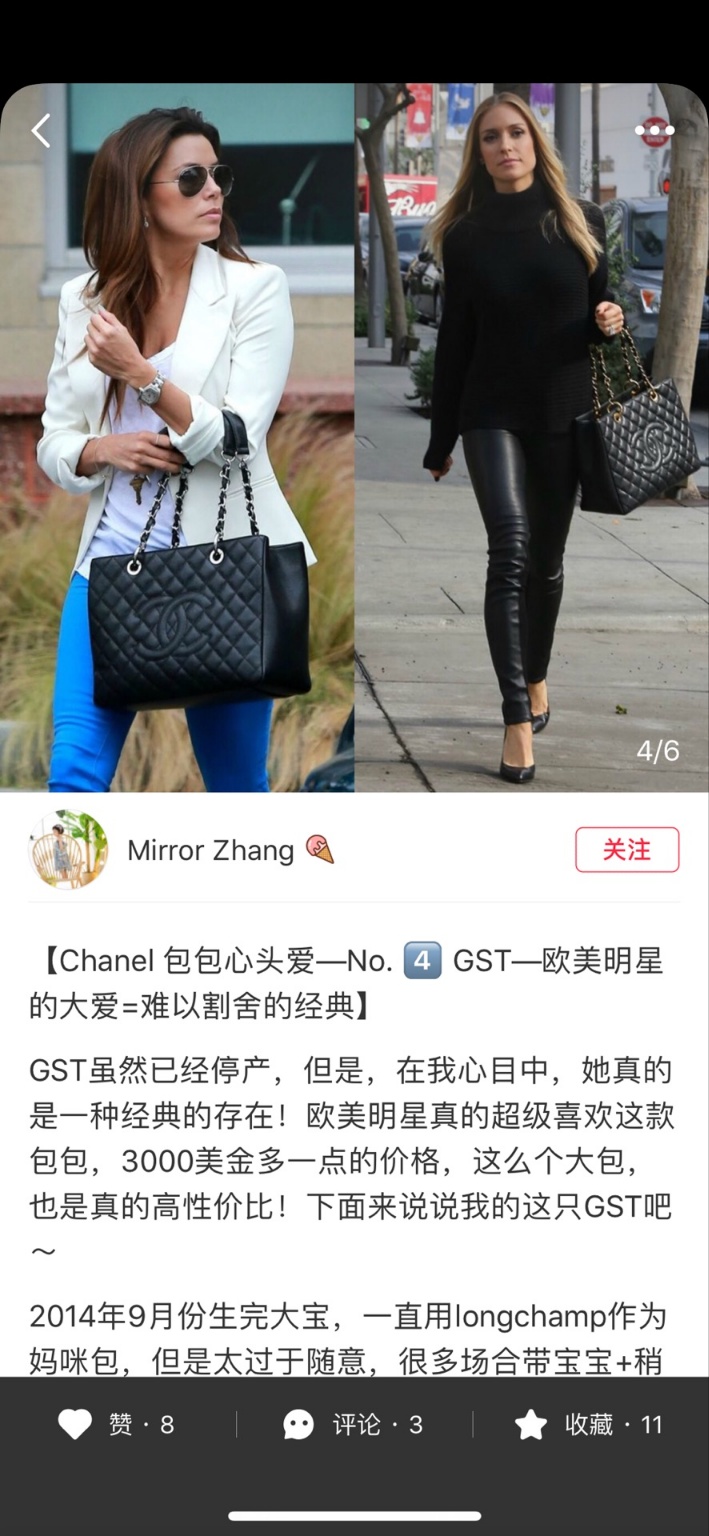Follow Mirror Zhang with the 关注 button
This screenshot has width=709, height=1536.
627,850
